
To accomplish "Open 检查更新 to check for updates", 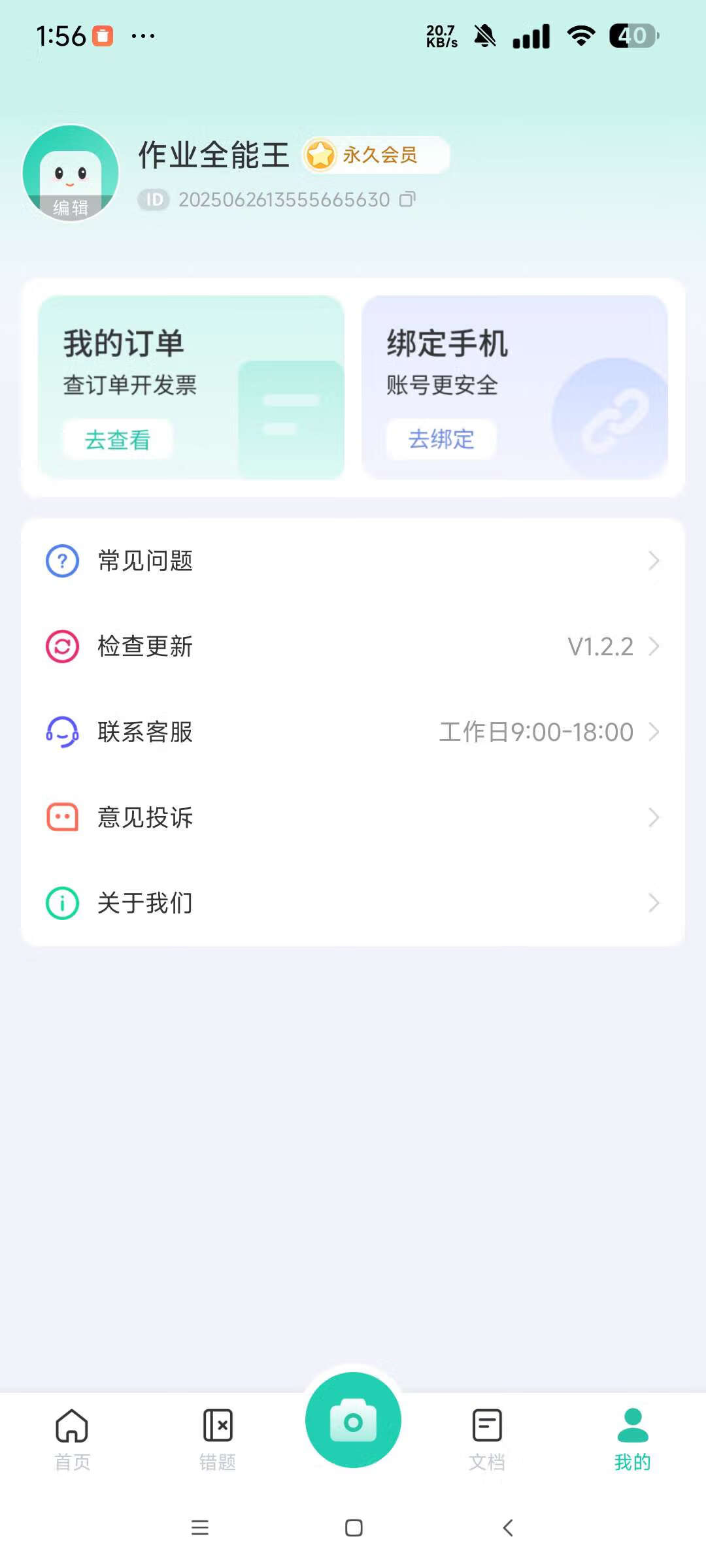I will 353,646.
